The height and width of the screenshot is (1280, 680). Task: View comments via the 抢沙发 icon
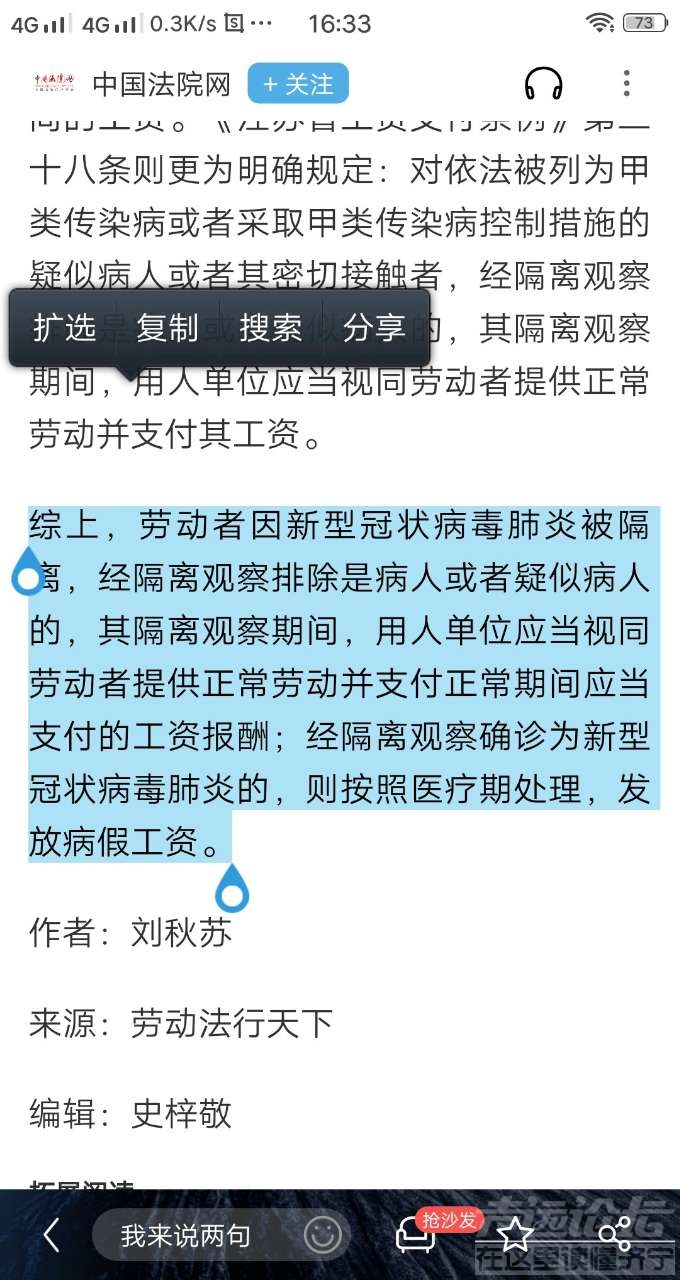[417, 1236]
